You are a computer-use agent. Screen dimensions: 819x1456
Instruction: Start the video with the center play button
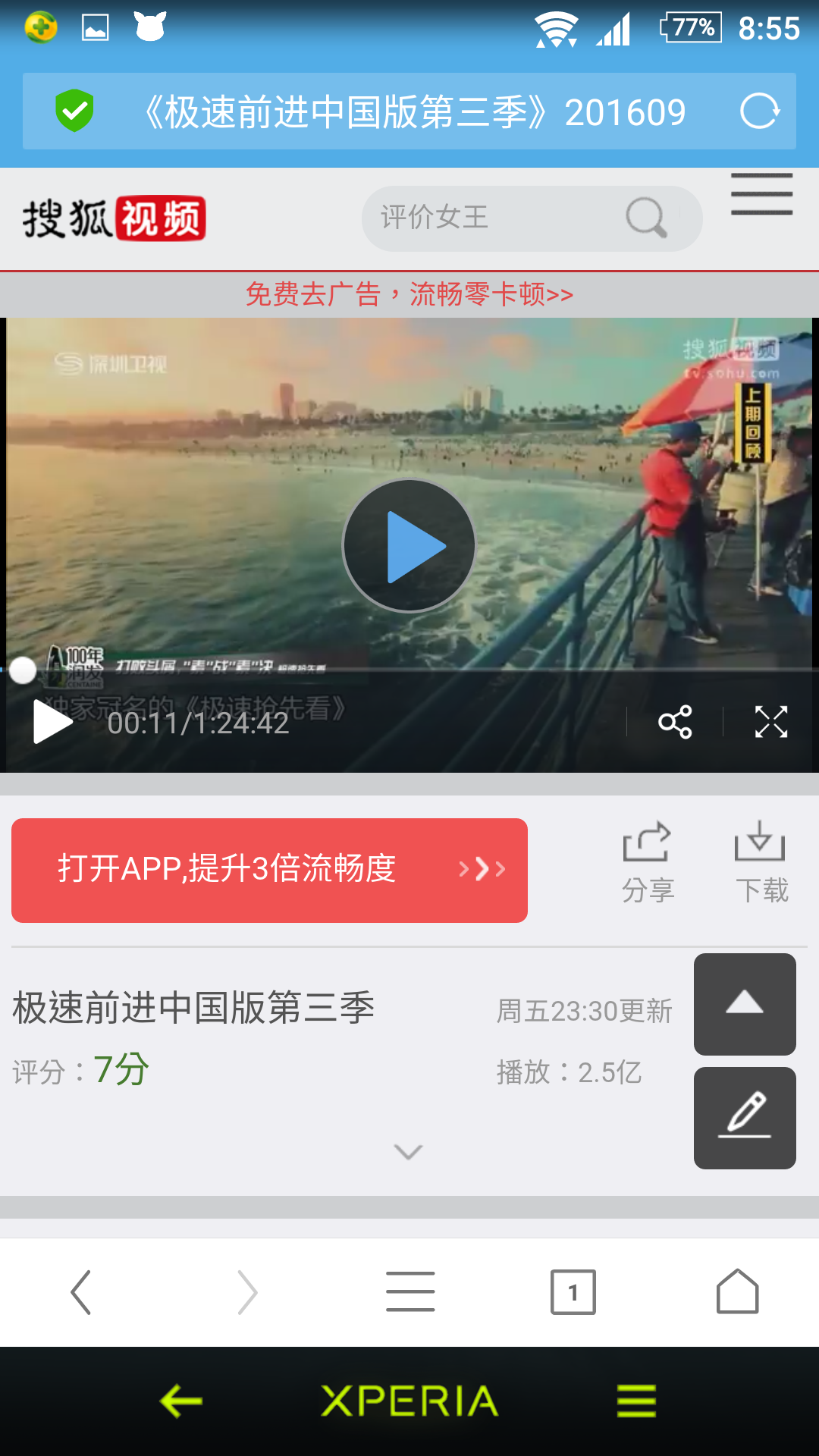409,545
